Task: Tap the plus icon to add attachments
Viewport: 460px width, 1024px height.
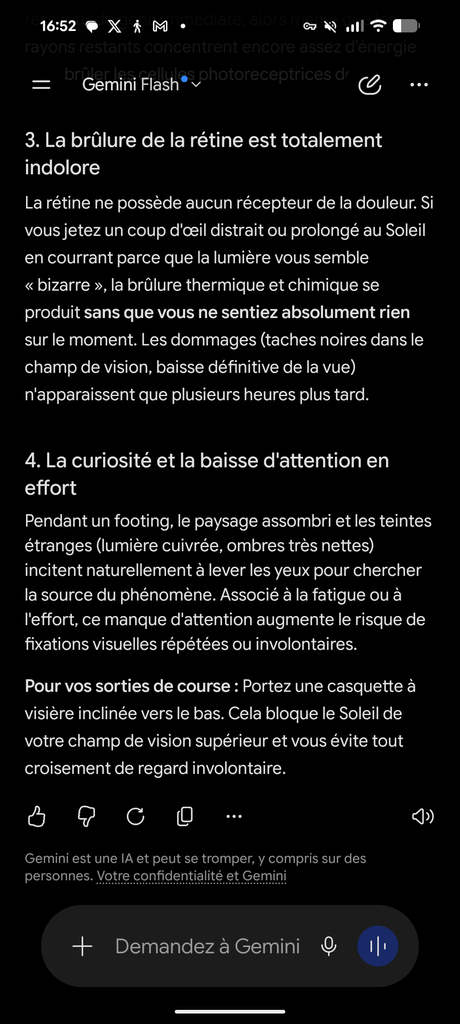Action: [x=82, y=946]
